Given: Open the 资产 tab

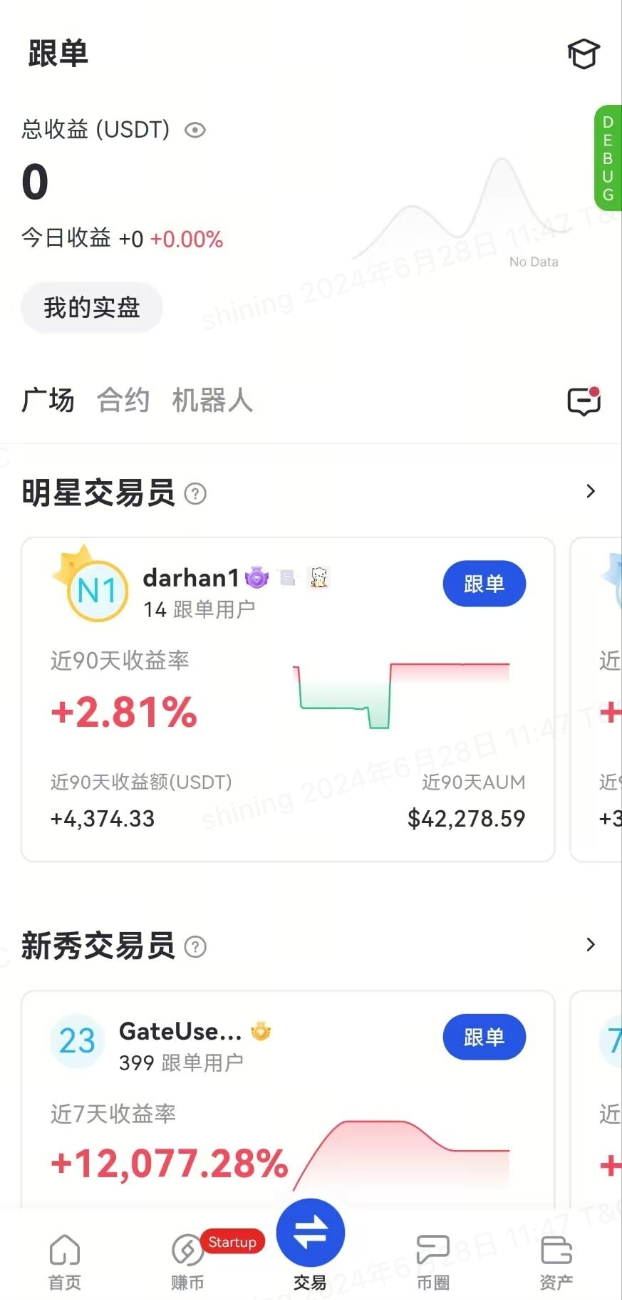Looking at the screenshot, I should [556, 1261].
